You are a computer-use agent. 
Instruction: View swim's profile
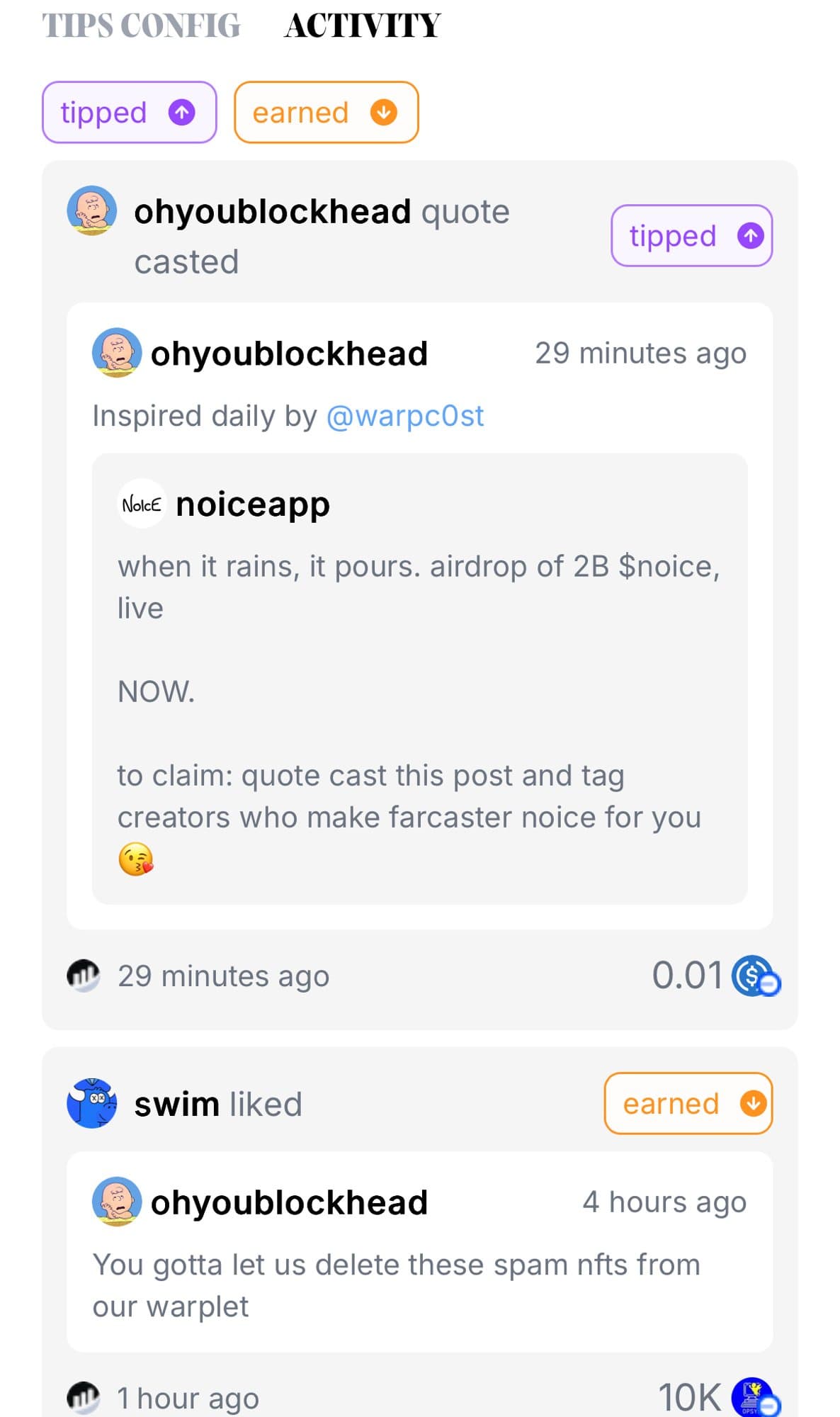point(176,1104)
